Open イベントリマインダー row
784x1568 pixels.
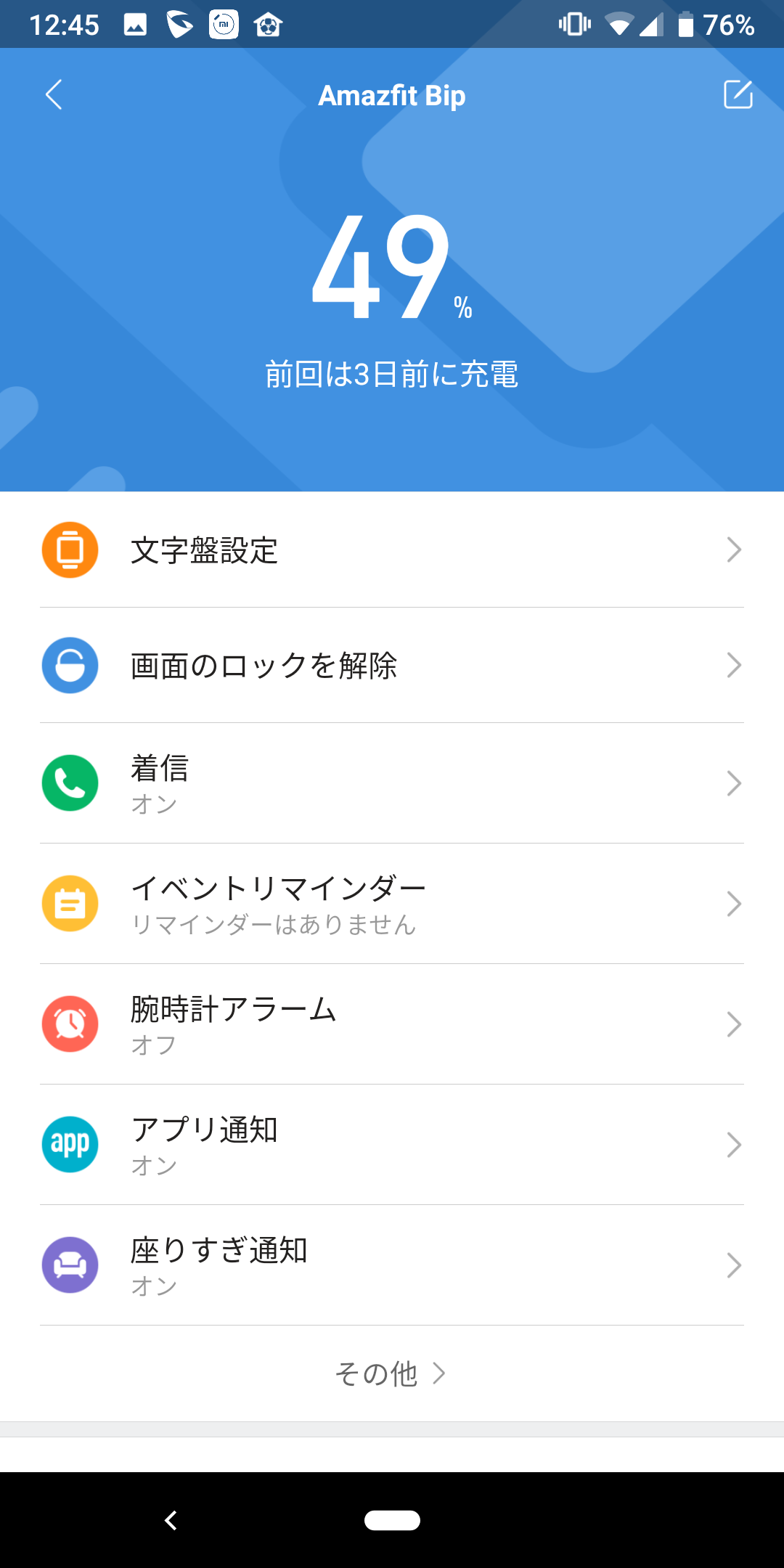point(392,904)
